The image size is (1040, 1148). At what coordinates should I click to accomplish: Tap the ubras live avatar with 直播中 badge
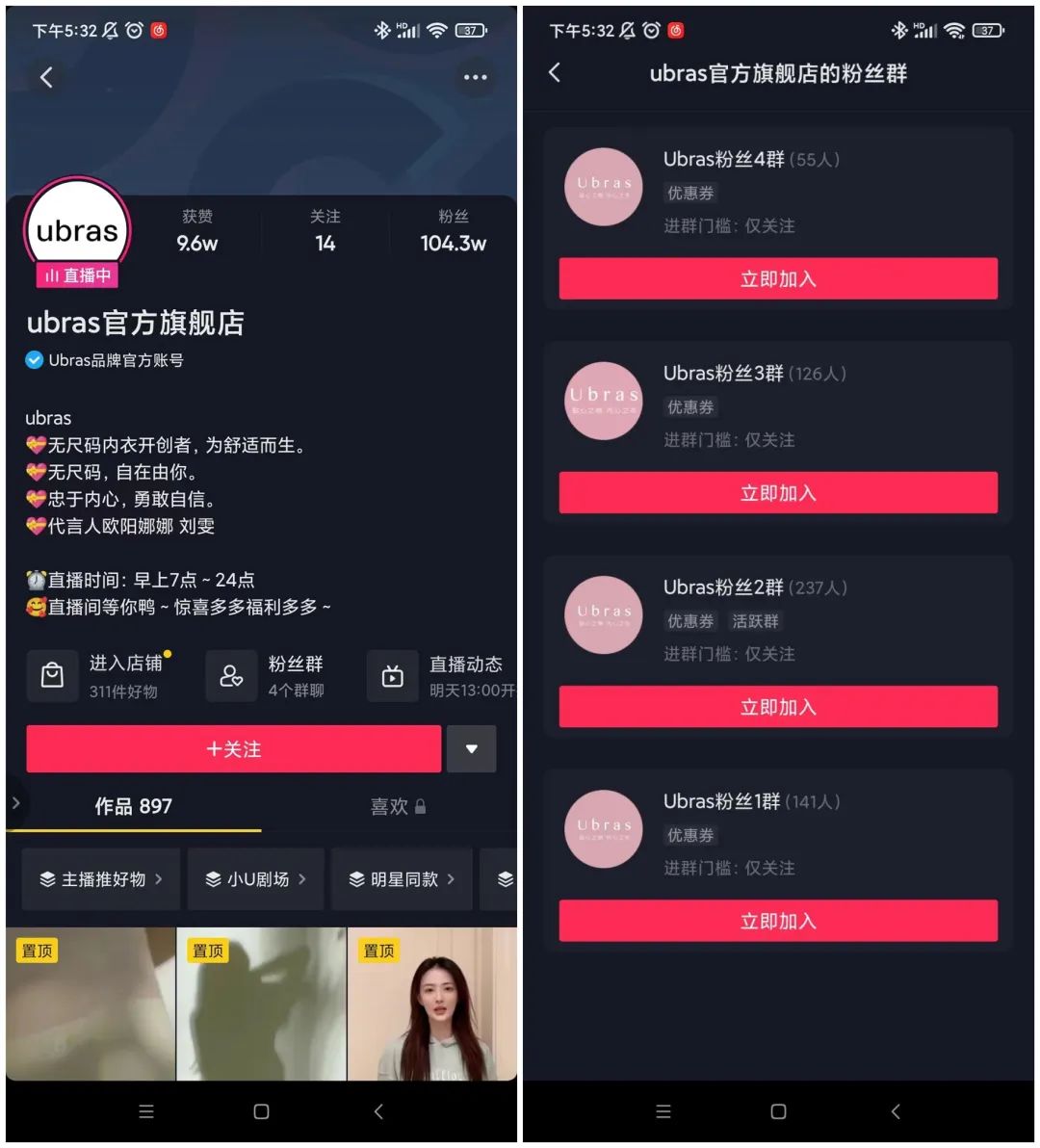pyautogui.click(x=77, y=229)
